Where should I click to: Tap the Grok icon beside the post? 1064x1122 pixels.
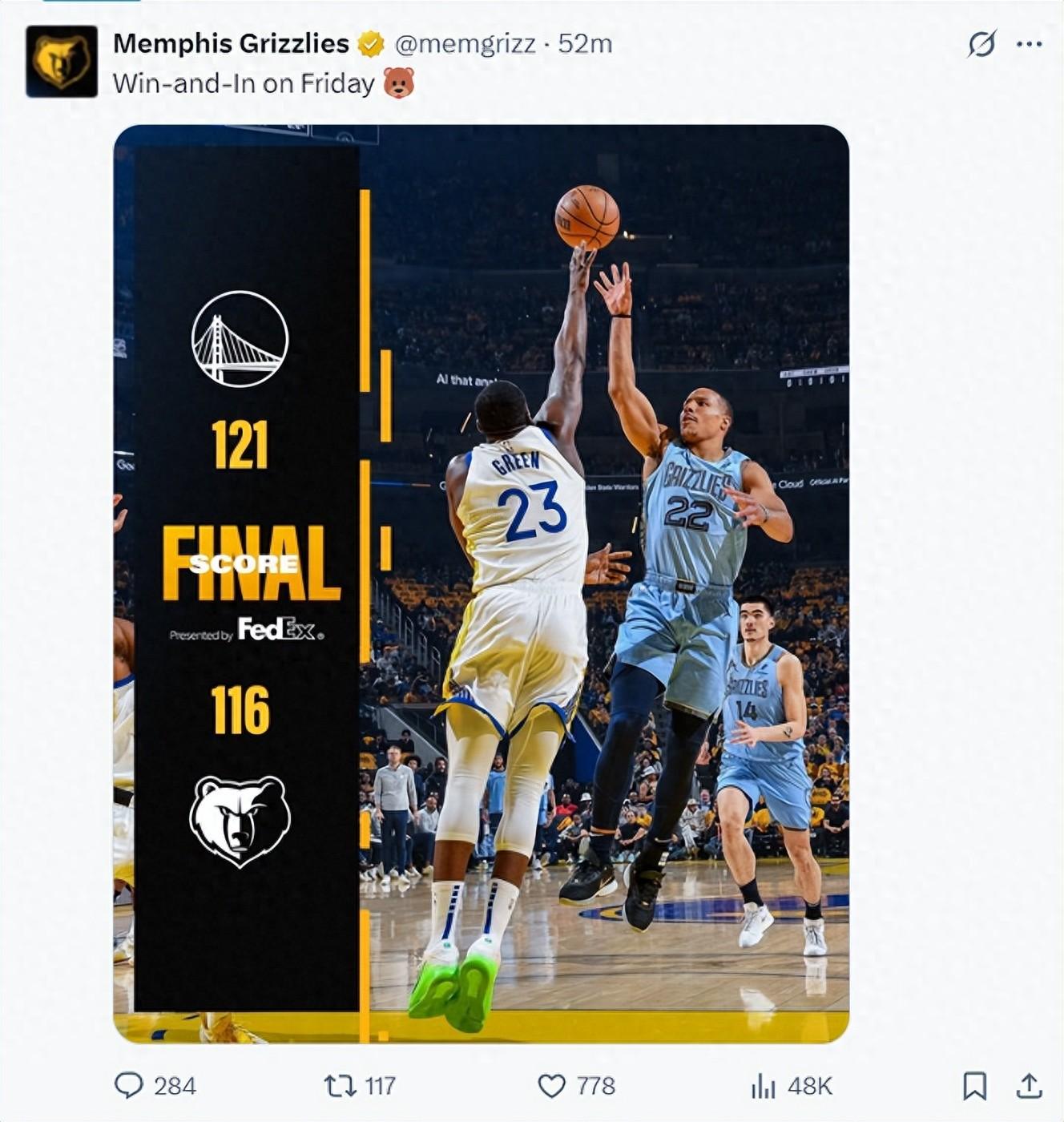click(x=981, y=44)
